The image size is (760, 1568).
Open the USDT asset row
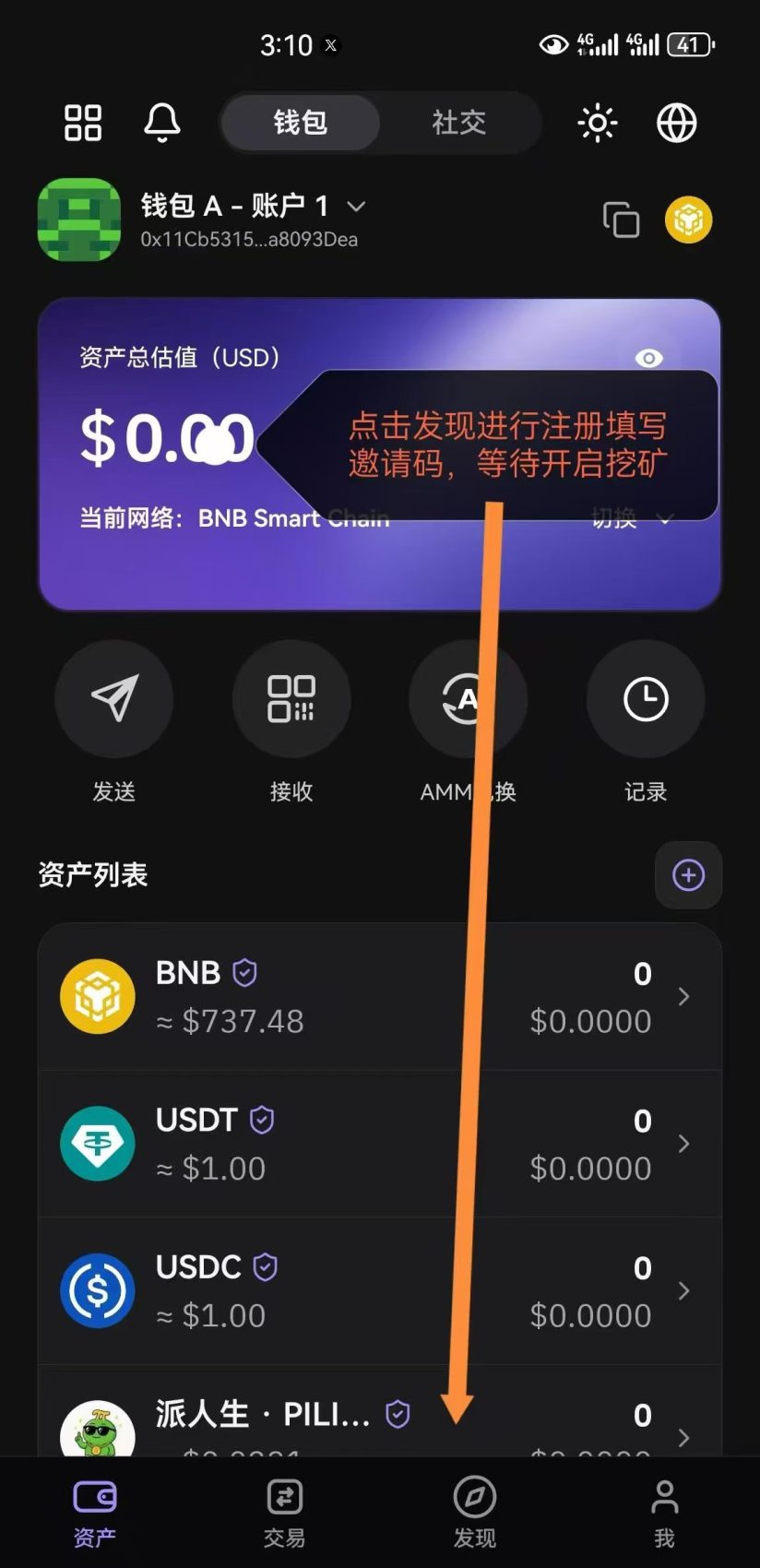(379, 1144)
